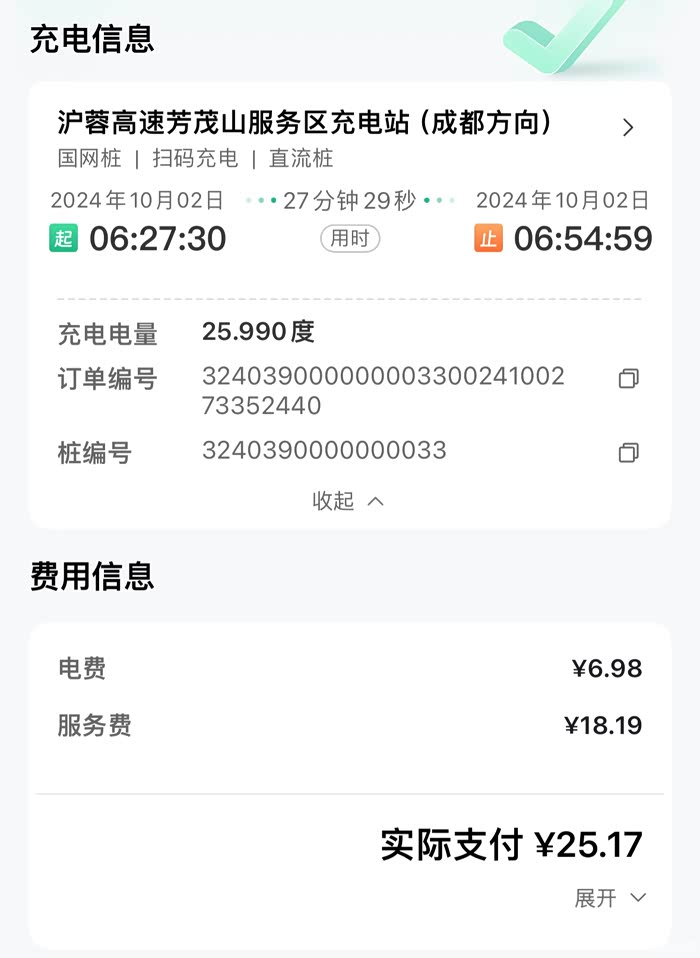Copy the 订单编号 order number
The width and height of the screenshot is (700, 958).
[x=628, y=379]
